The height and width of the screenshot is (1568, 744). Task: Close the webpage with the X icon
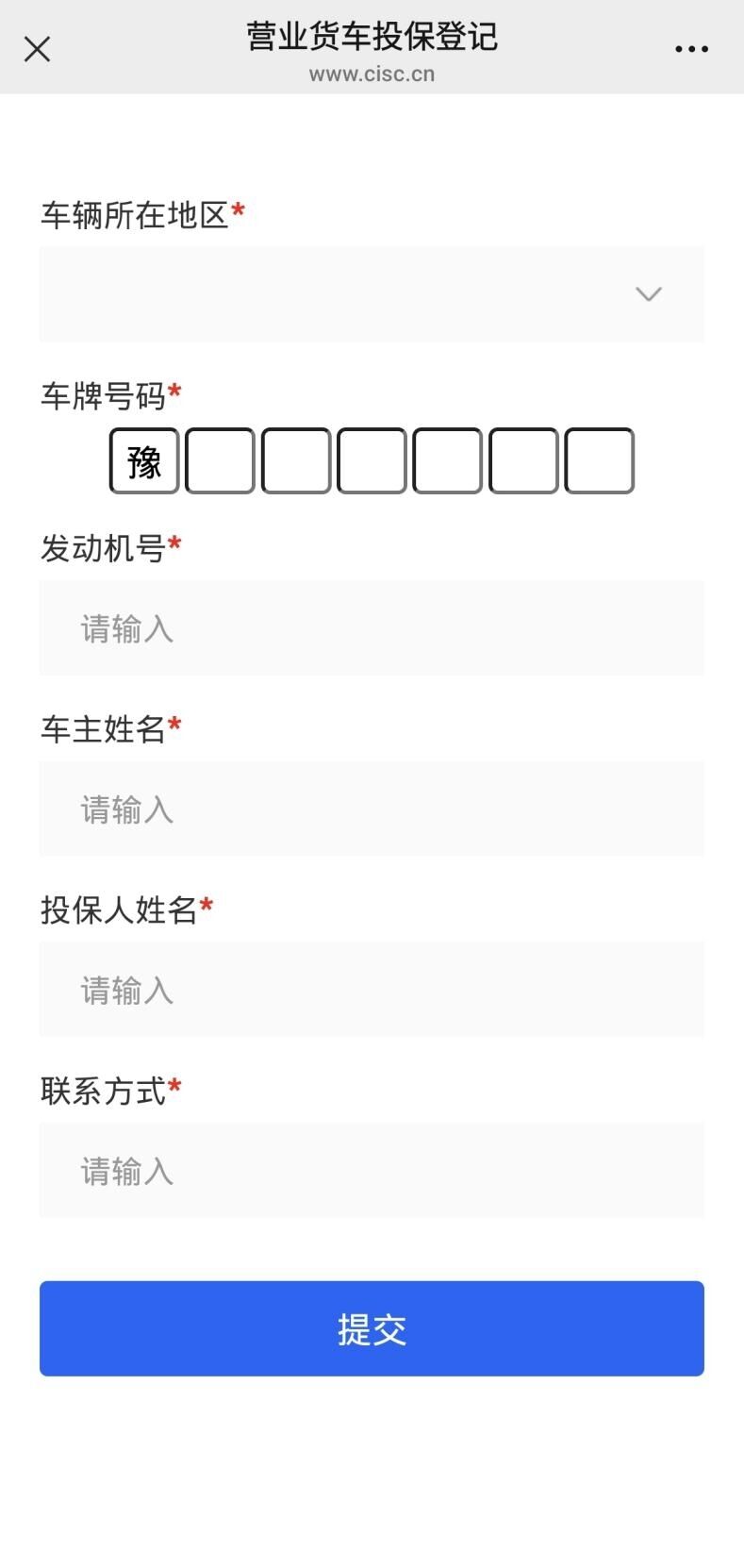pyautogui.click(x=37, y=49)
